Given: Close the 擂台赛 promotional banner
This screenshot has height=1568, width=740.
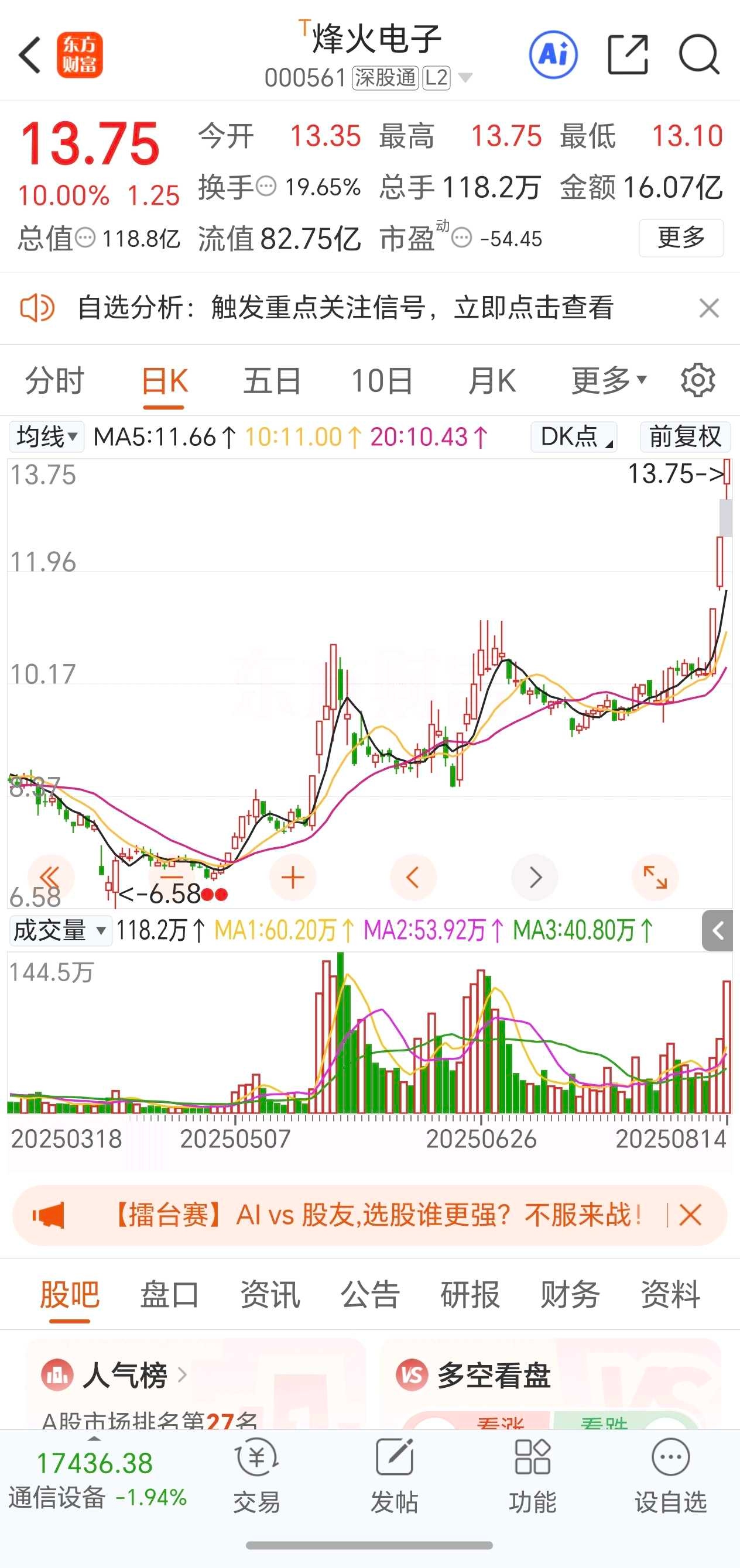Looking at the screenshot, I should coord(690,1216).
